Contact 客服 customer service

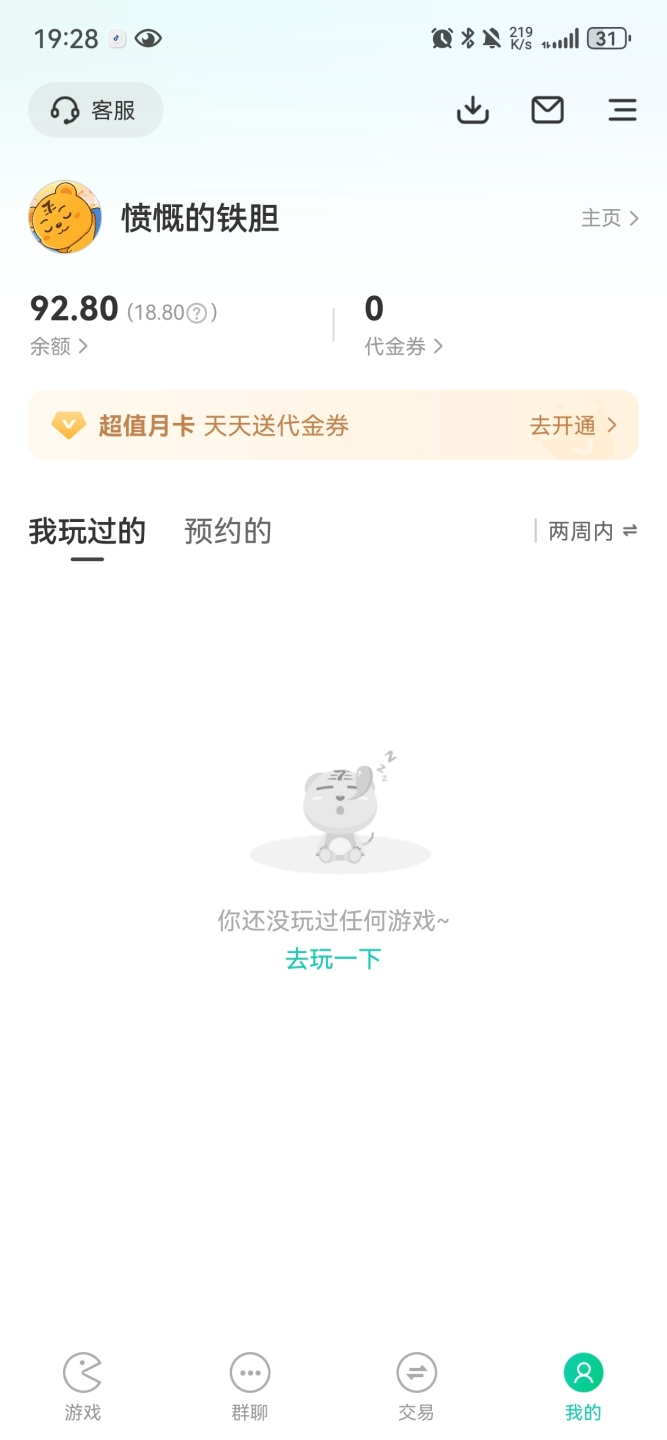(96, 110)
